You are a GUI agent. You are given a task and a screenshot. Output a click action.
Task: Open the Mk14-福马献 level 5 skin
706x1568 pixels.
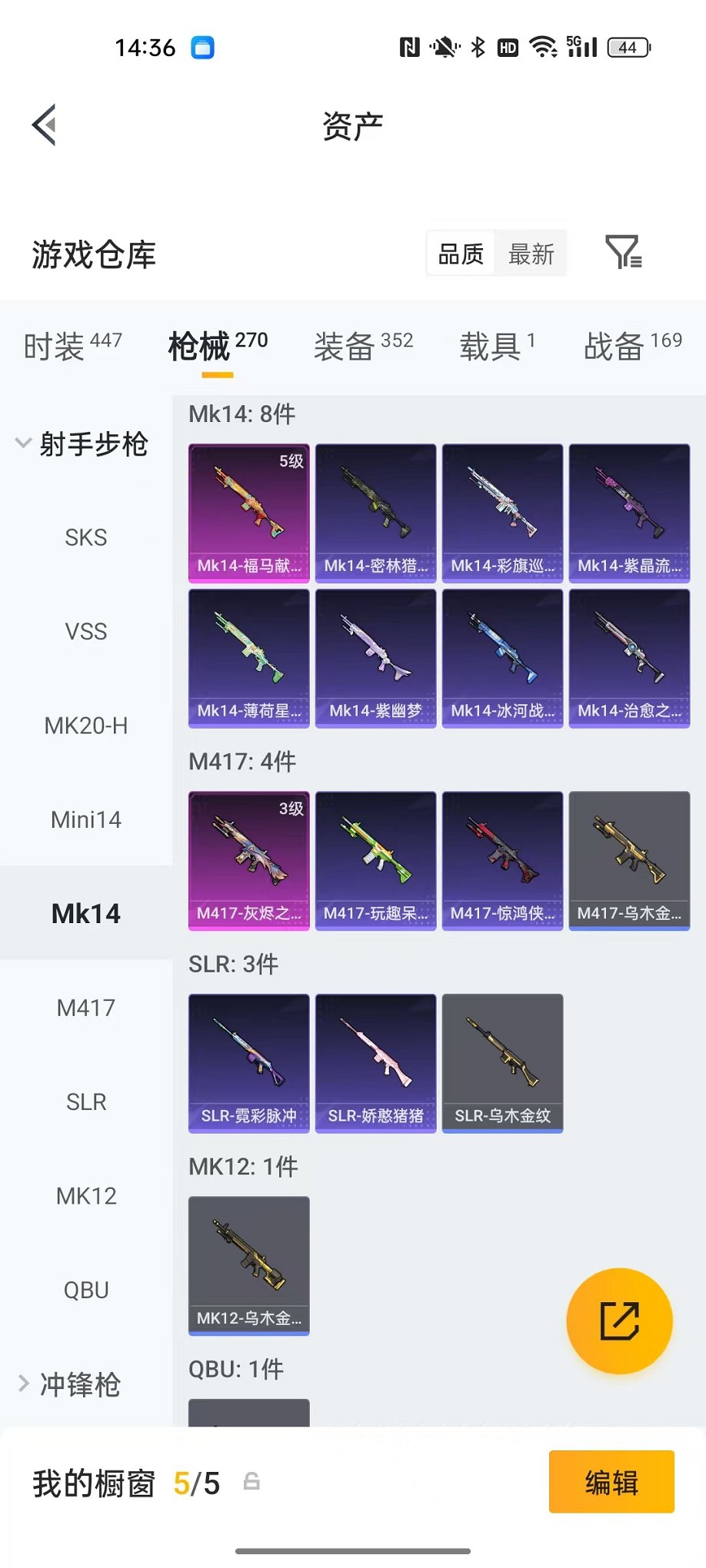[249, 513]
